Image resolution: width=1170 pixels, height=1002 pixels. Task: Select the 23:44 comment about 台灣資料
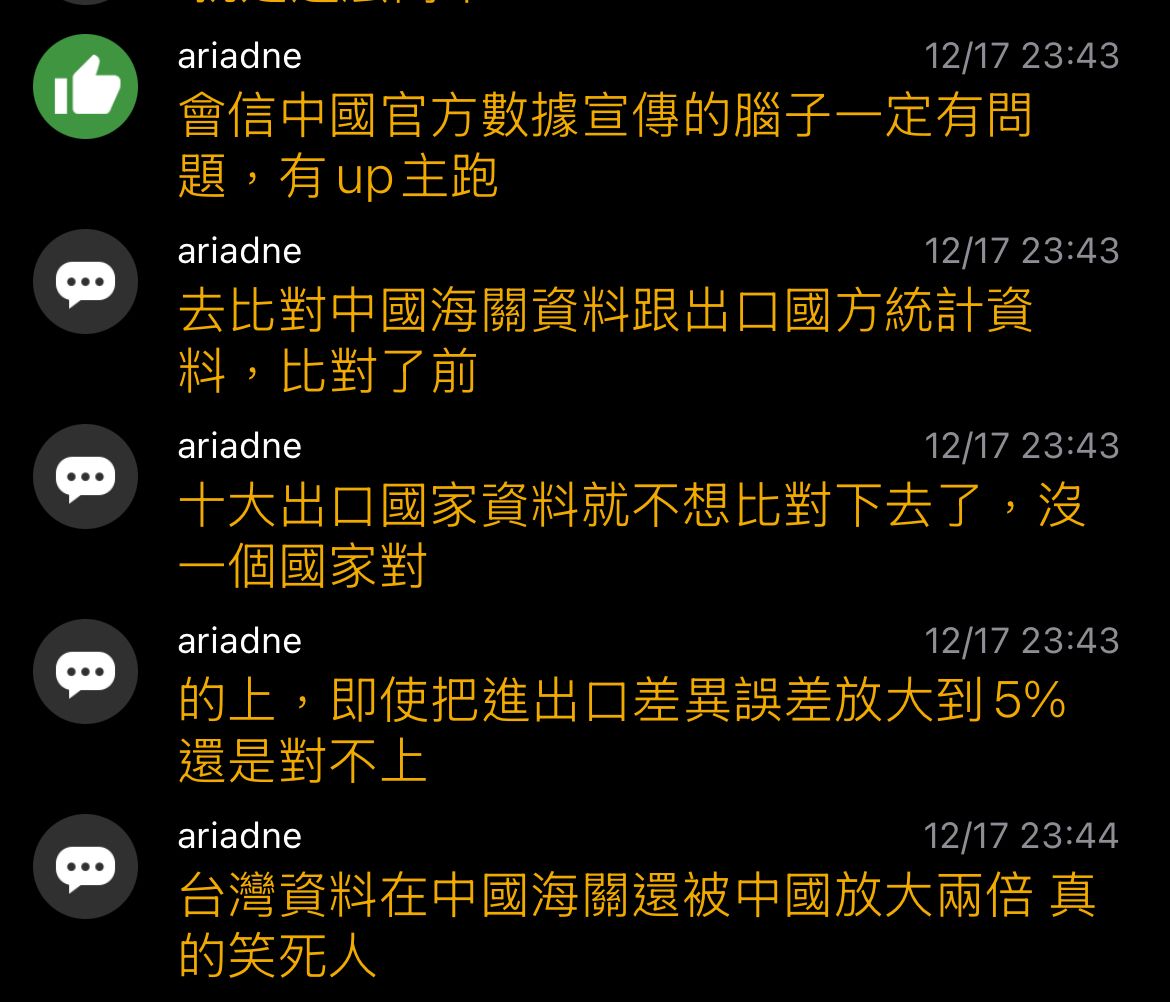[x=636, y=924]
